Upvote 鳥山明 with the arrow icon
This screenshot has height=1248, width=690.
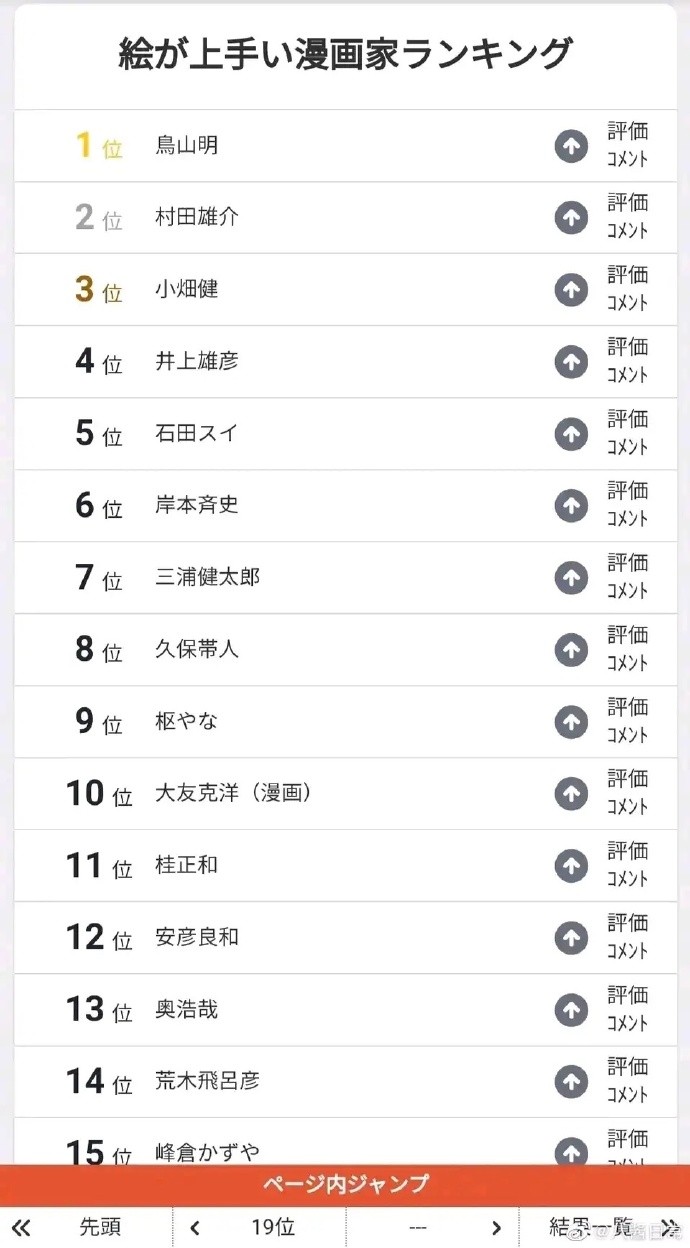[571, 146]
